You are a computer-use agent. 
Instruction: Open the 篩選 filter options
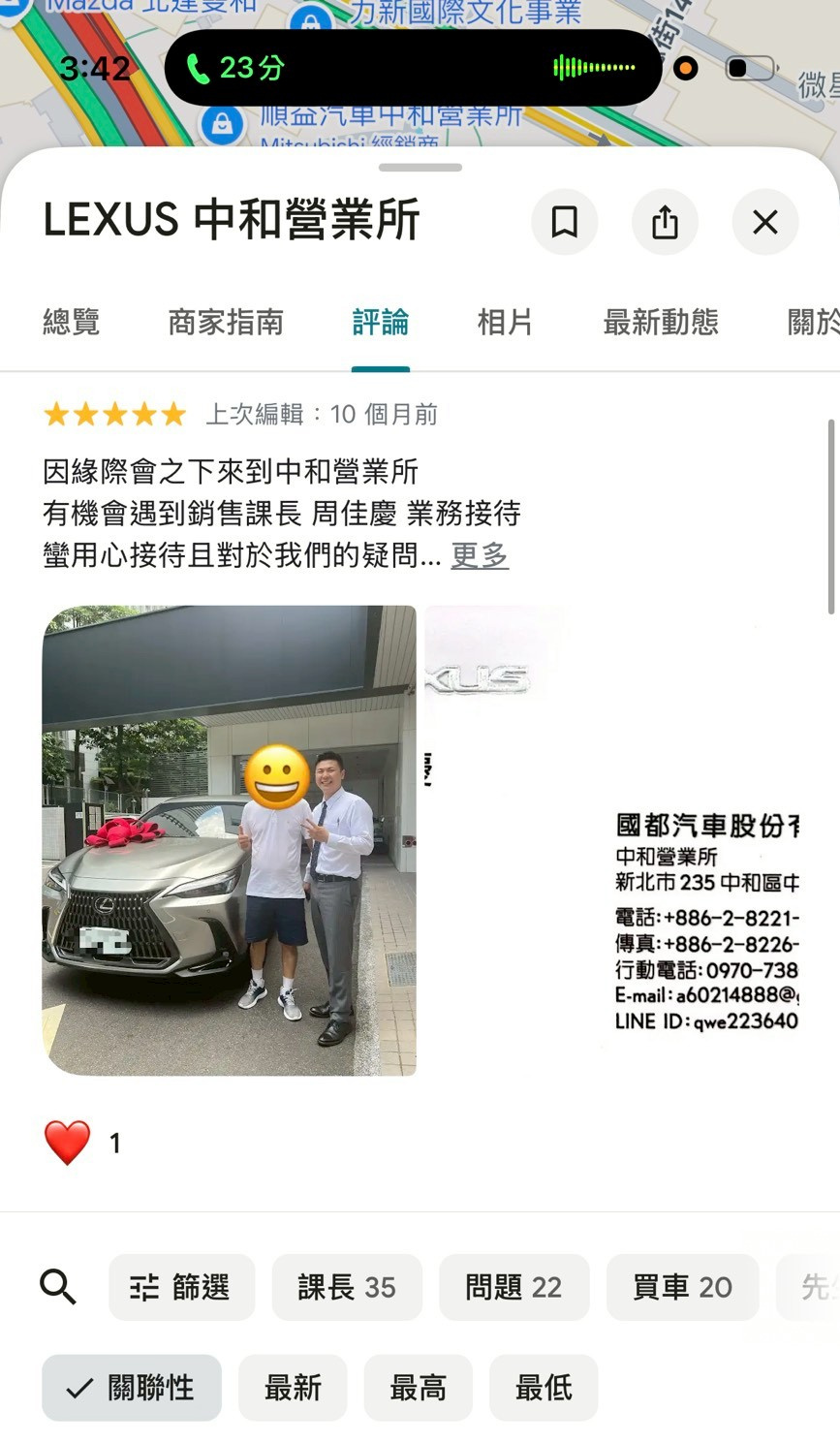point(181,1287)
